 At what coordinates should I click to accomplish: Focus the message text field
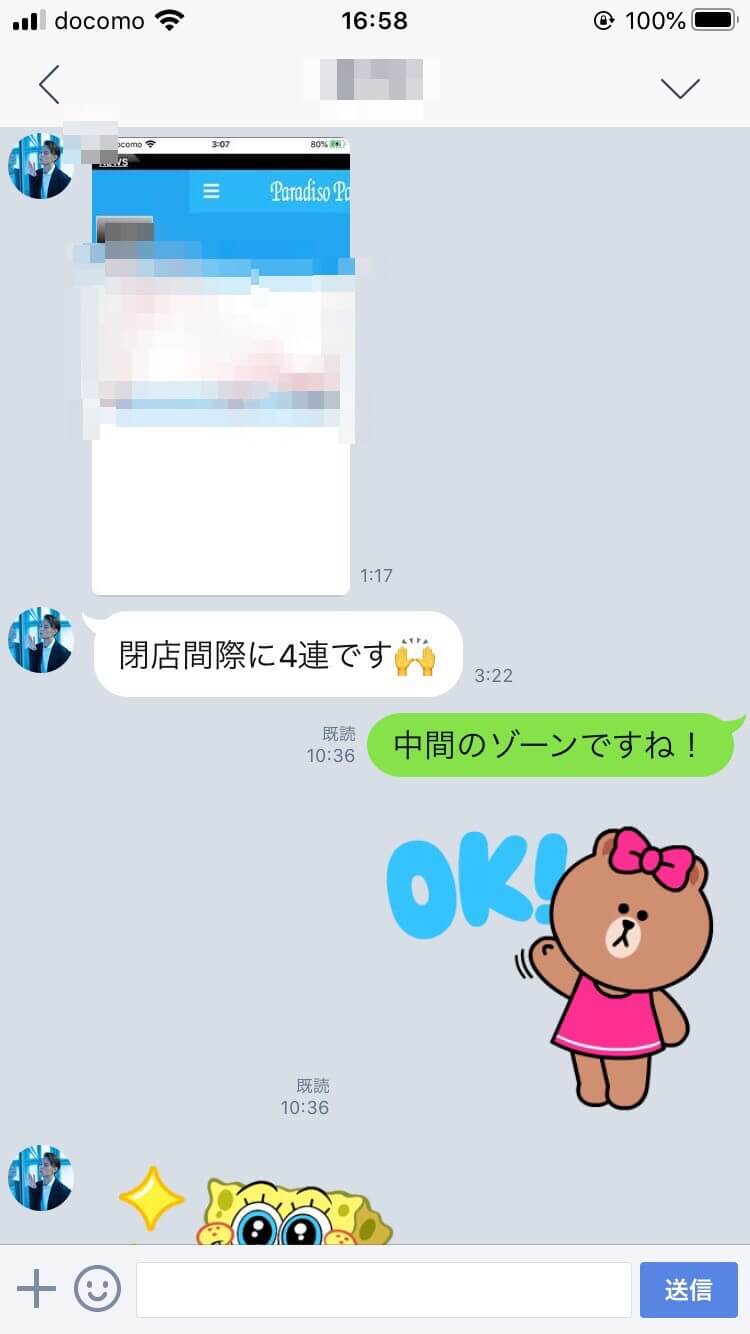[x=383, y=1289]
